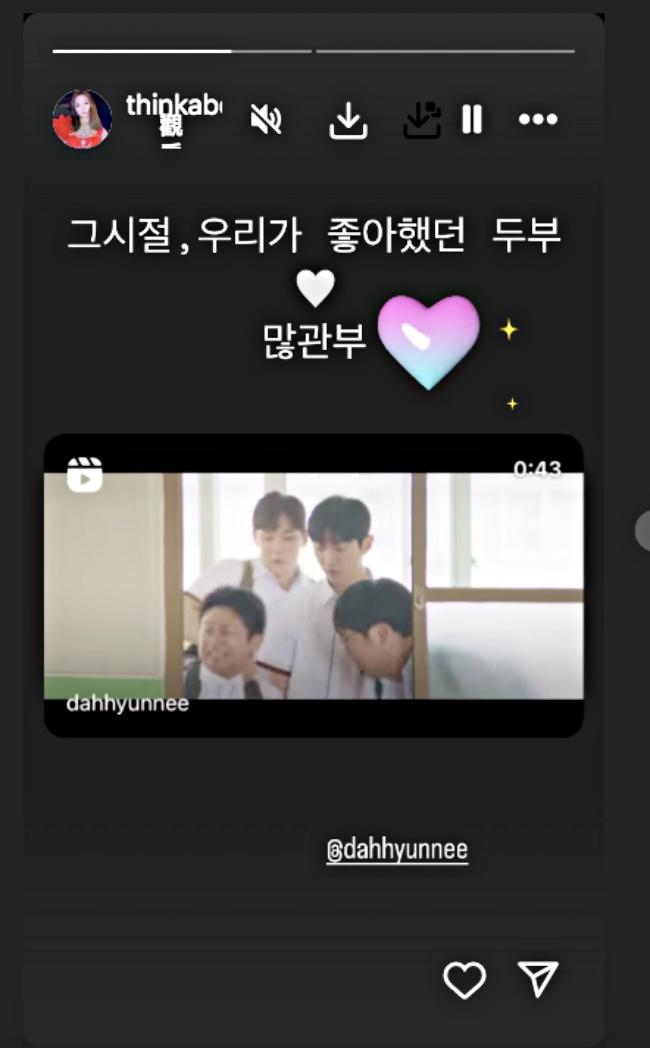Unmute the story sound
Viewport: 650px width, 1048px height.
pyautogui.click(x=266, y=120)
